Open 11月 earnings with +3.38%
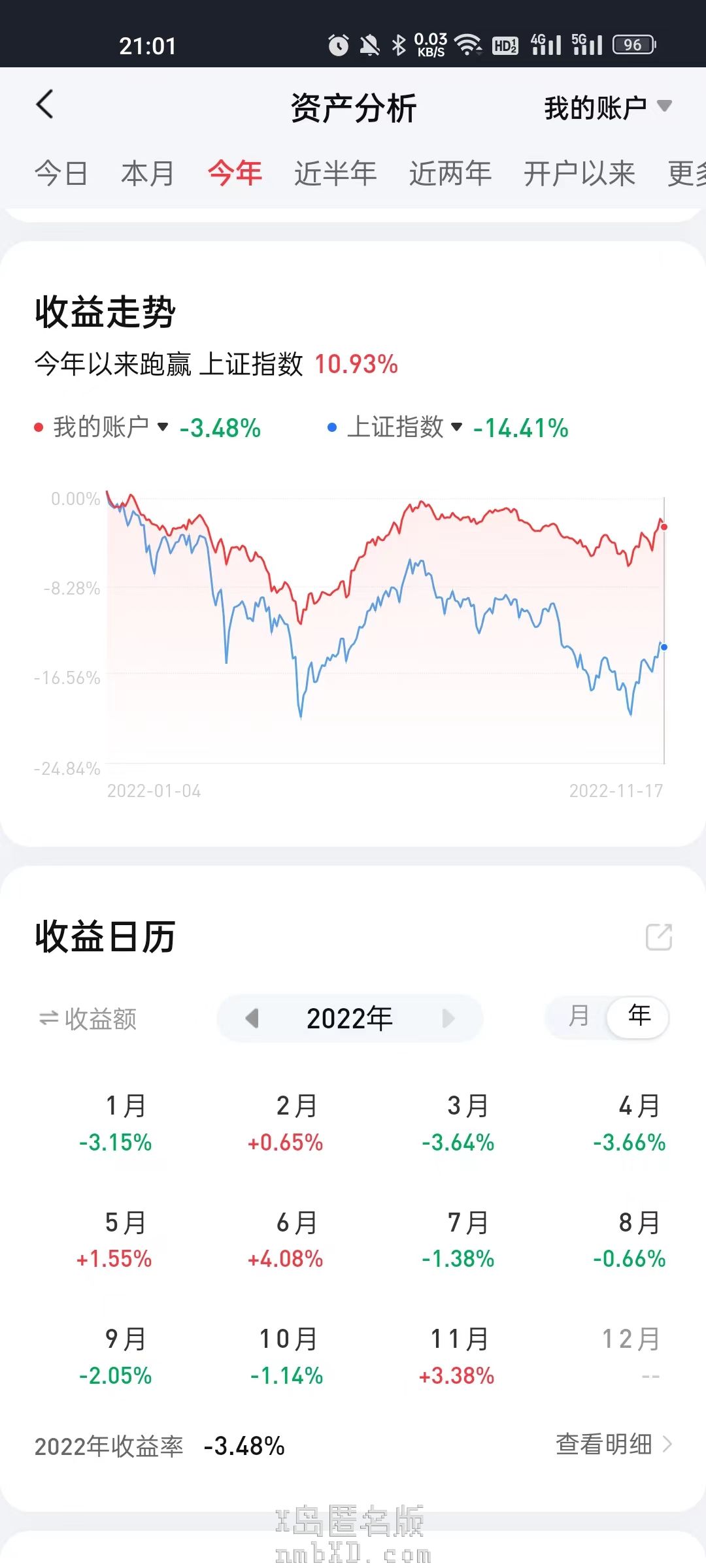 457,1357
